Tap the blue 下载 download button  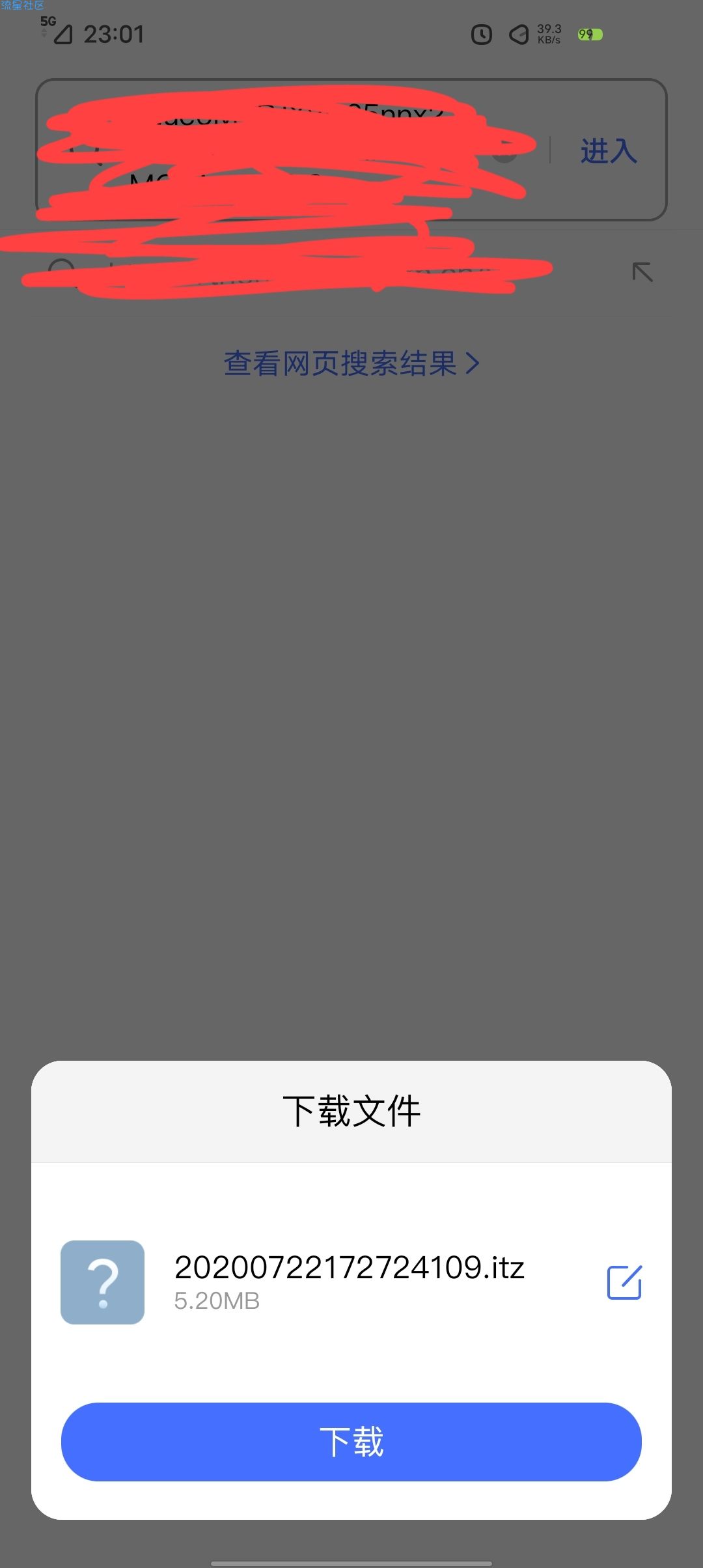(351, 1441)
